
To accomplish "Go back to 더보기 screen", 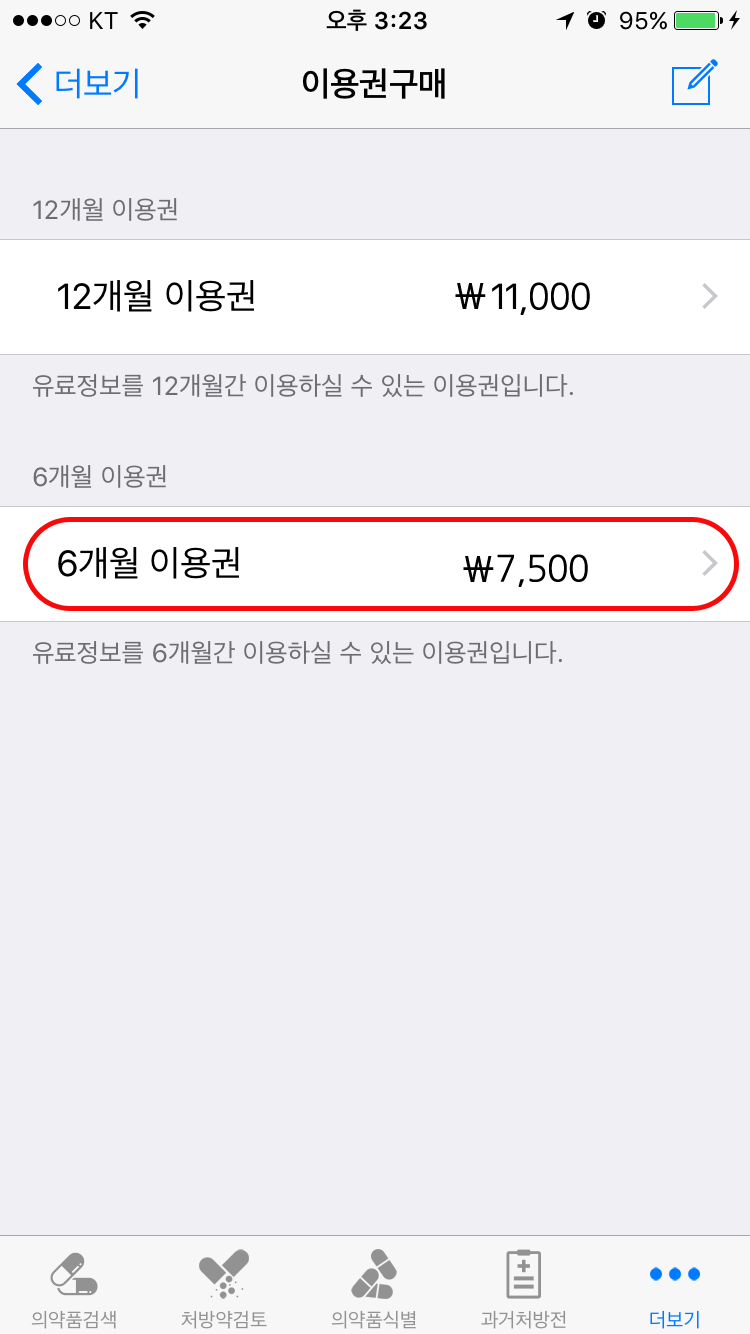I will [78, 84].
